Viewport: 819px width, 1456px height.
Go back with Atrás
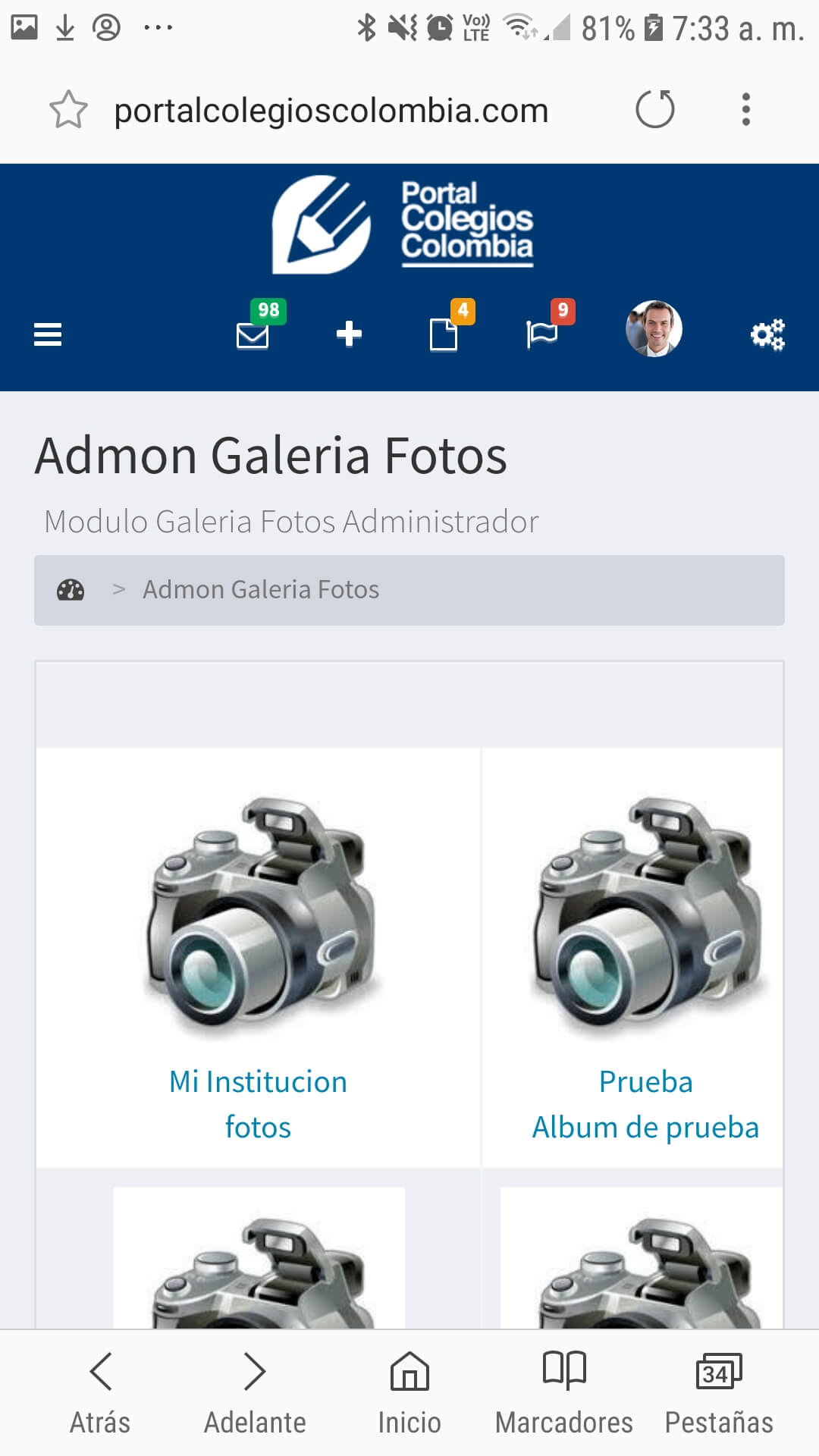pos(100,1392)
